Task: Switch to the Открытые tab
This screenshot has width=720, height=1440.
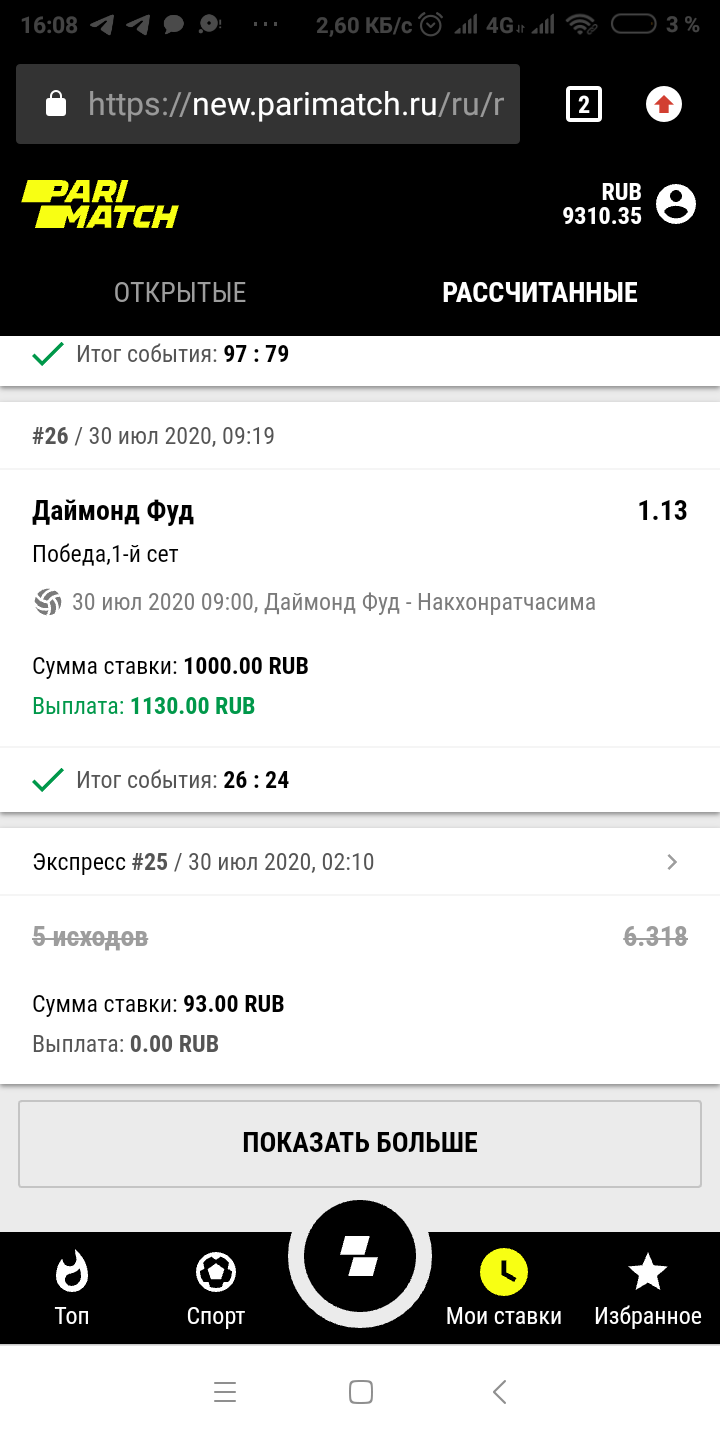Action: pos(180,293)
